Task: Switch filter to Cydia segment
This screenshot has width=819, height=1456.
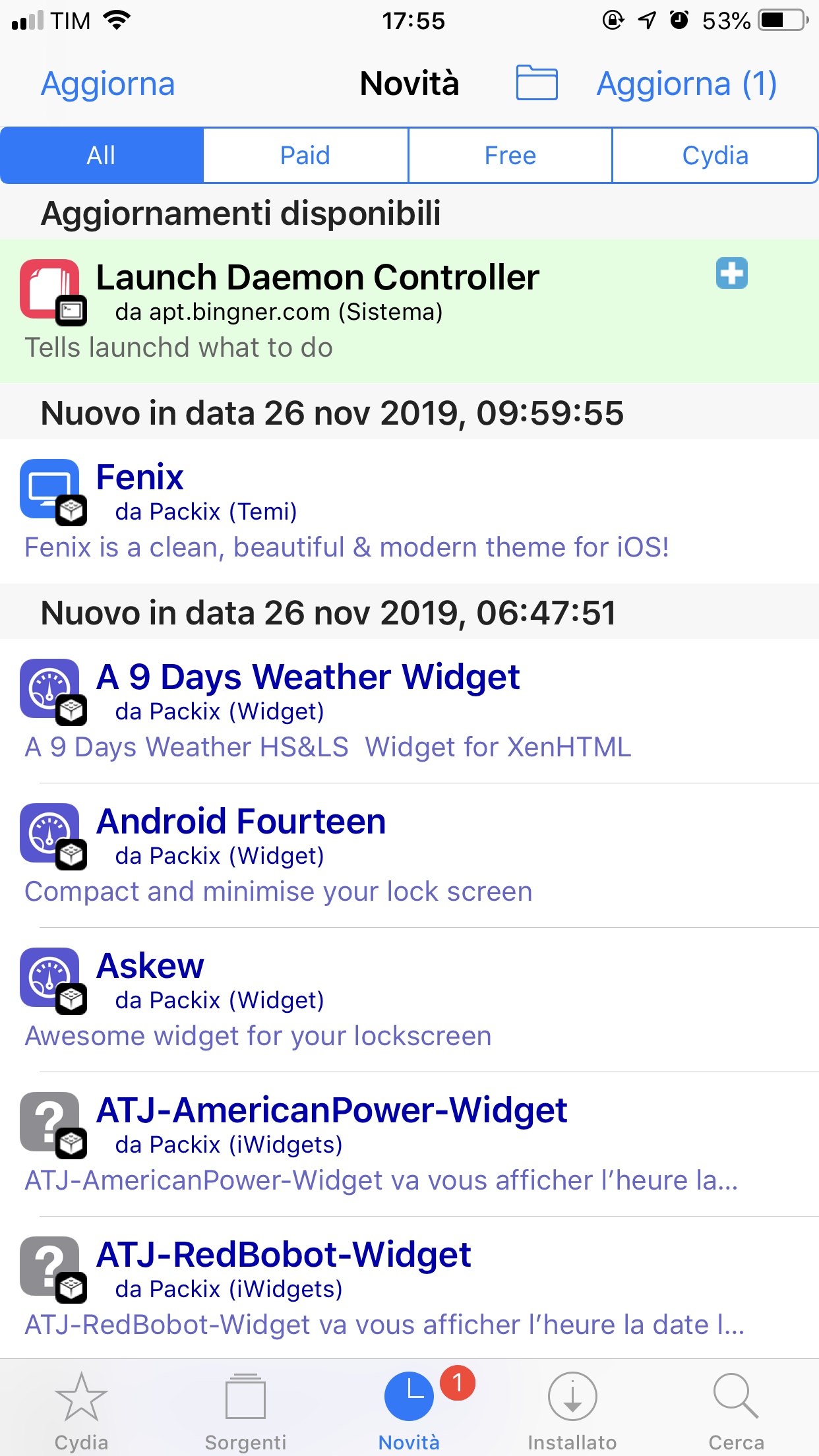Action: click(715, 155)
